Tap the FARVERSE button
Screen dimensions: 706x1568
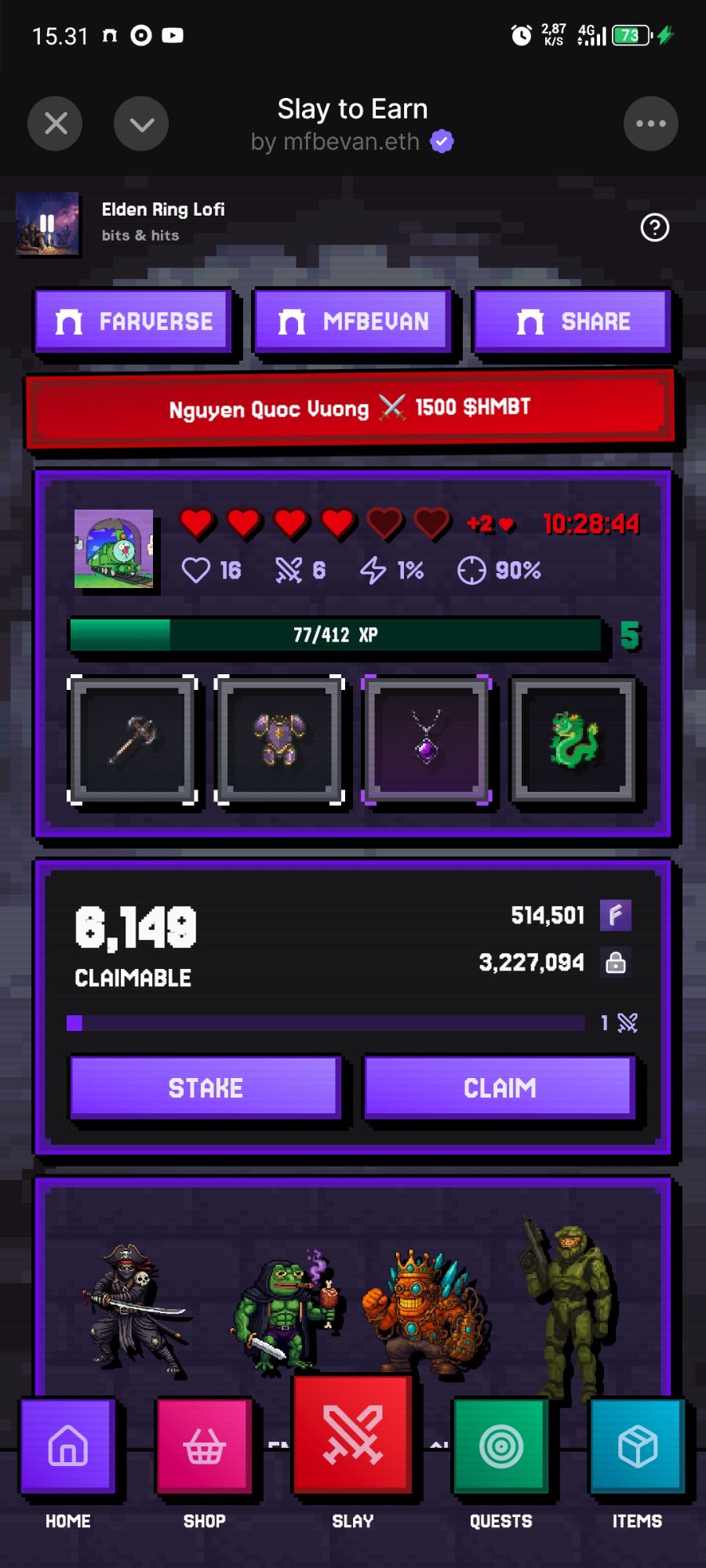pos(134,321)
